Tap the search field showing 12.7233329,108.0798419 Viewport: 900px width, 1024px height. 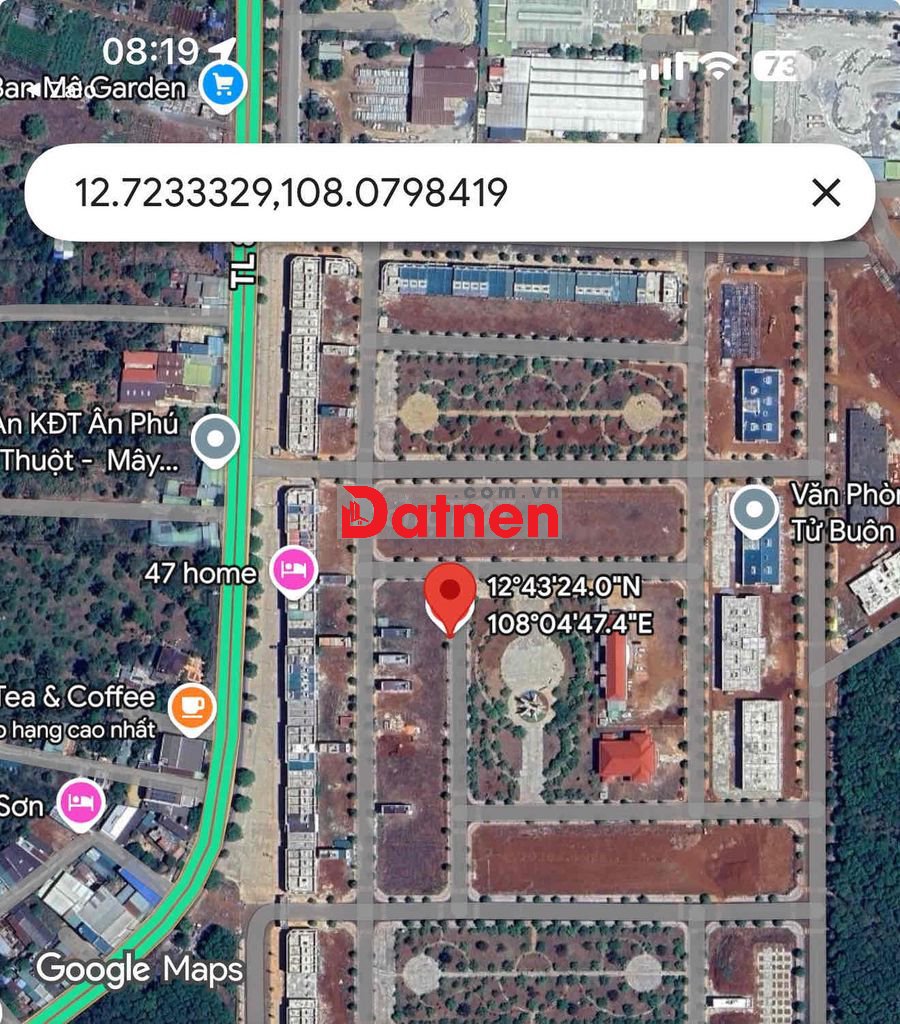pos(400,192)
